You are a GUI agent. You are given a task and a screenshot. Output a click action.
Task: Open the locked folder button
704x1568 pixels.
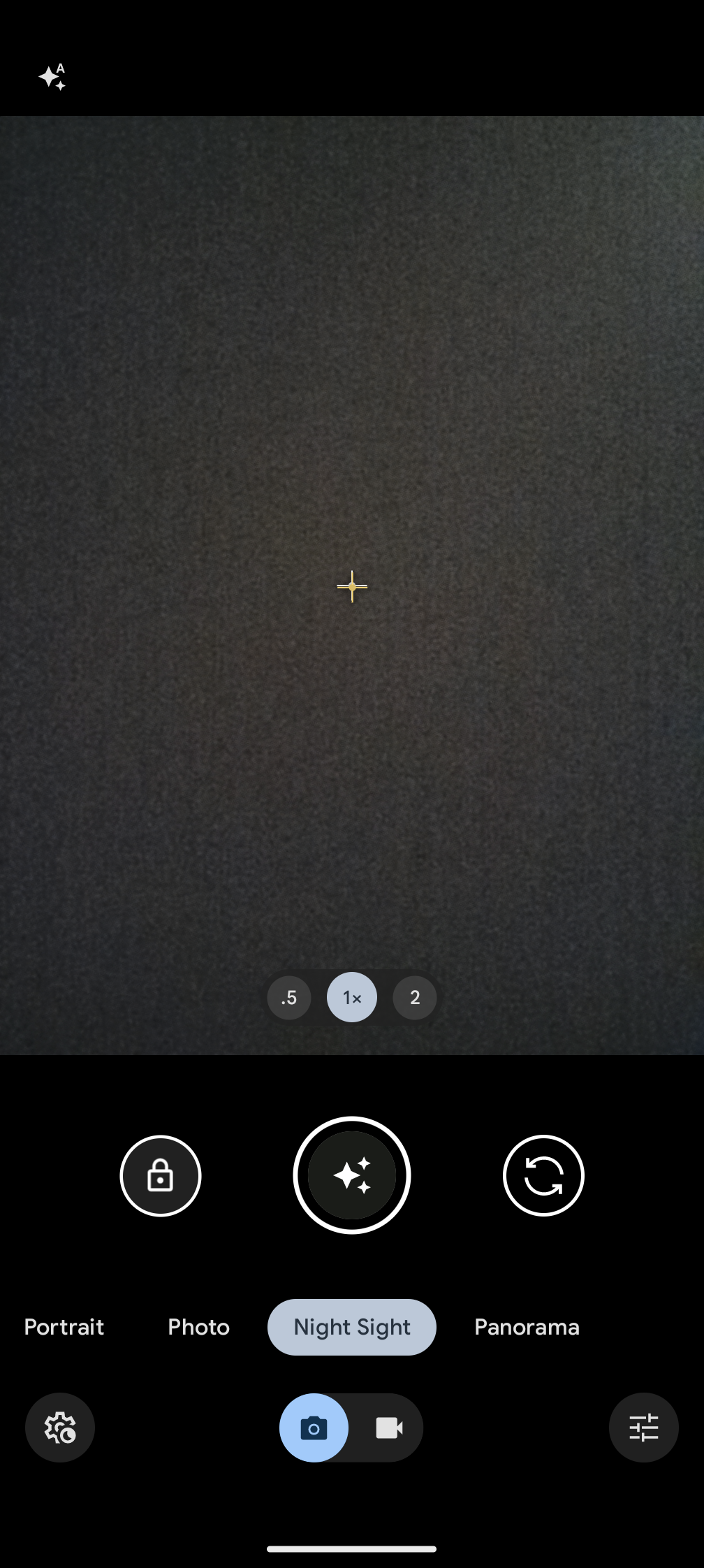(161, 1176)
